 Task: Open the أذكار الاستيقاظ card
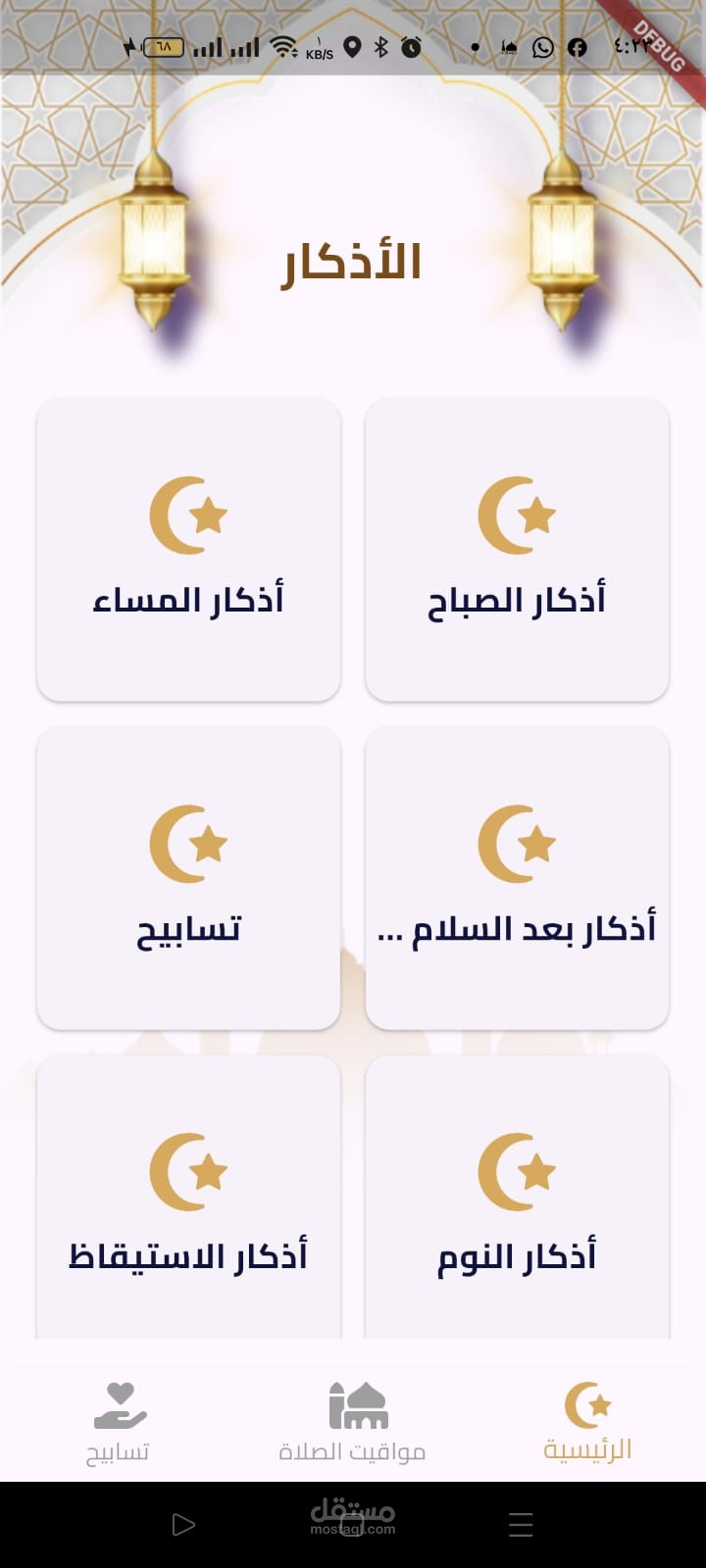(188, 1200)
